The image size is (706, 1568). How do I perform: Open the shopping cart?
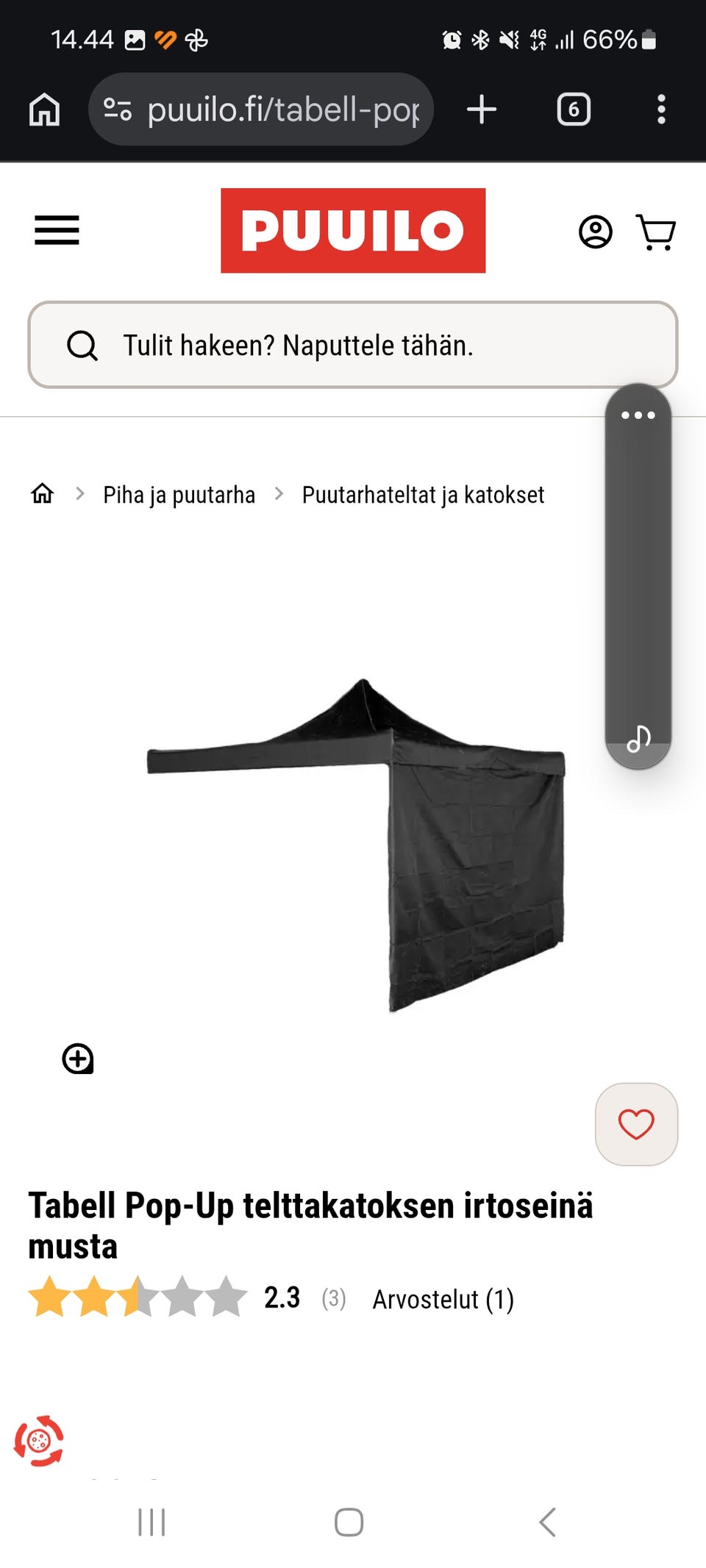[x=657, y=233]
